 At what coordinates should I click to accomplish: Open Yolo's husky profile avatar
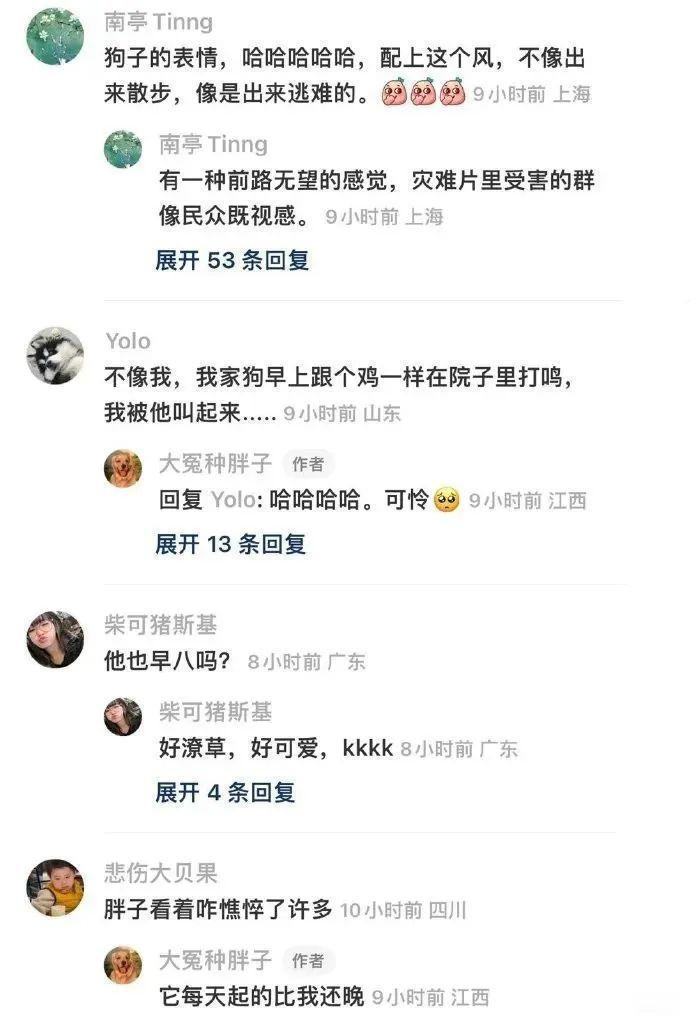(x=55, y=355)
